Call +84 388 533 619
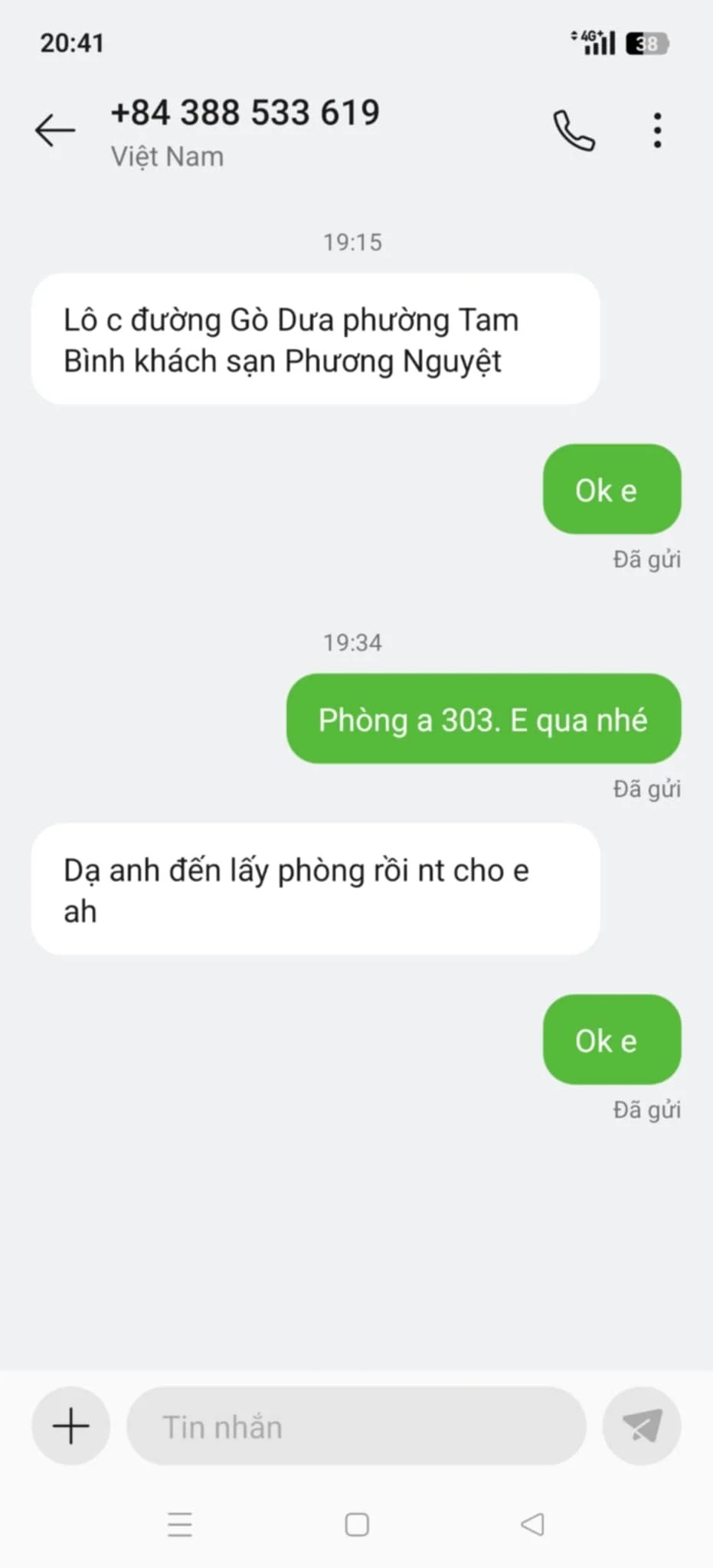The height and width of the screenshot is (1568, 713). [574, 130]
